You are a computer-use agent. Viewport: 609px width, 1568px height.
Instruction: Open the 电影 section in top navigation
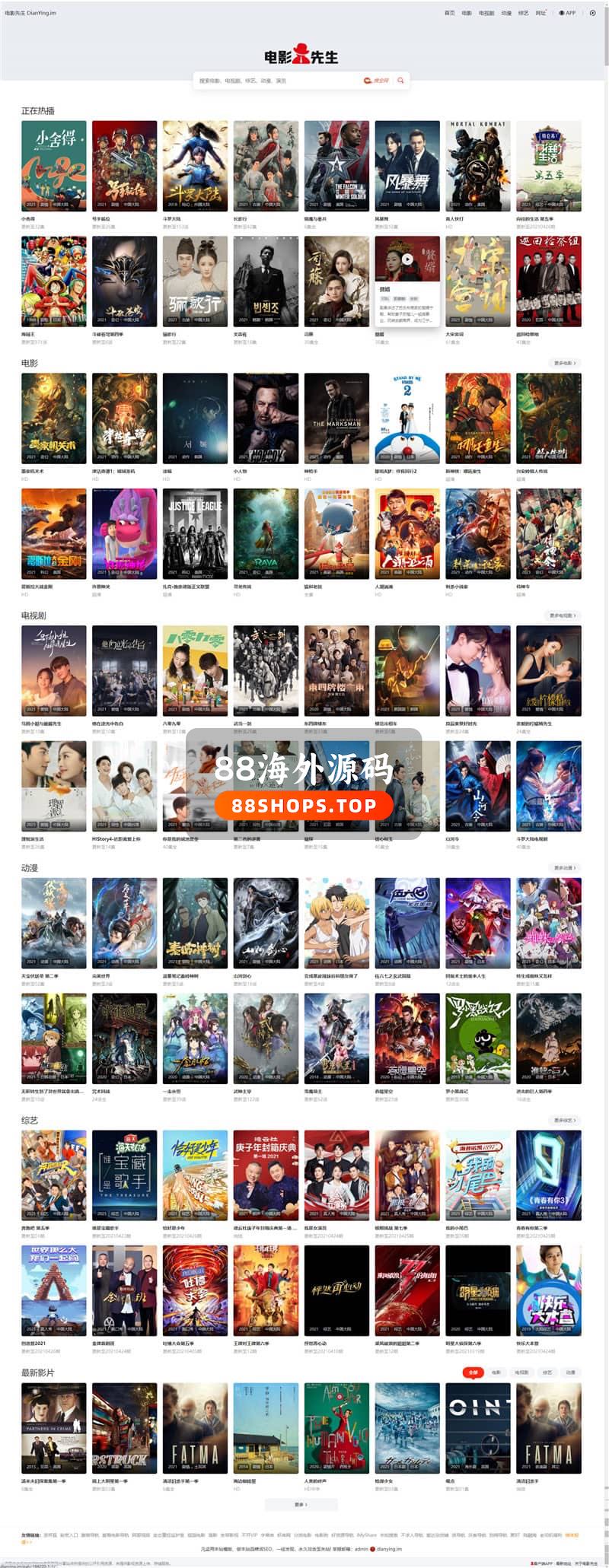[467, 13]
